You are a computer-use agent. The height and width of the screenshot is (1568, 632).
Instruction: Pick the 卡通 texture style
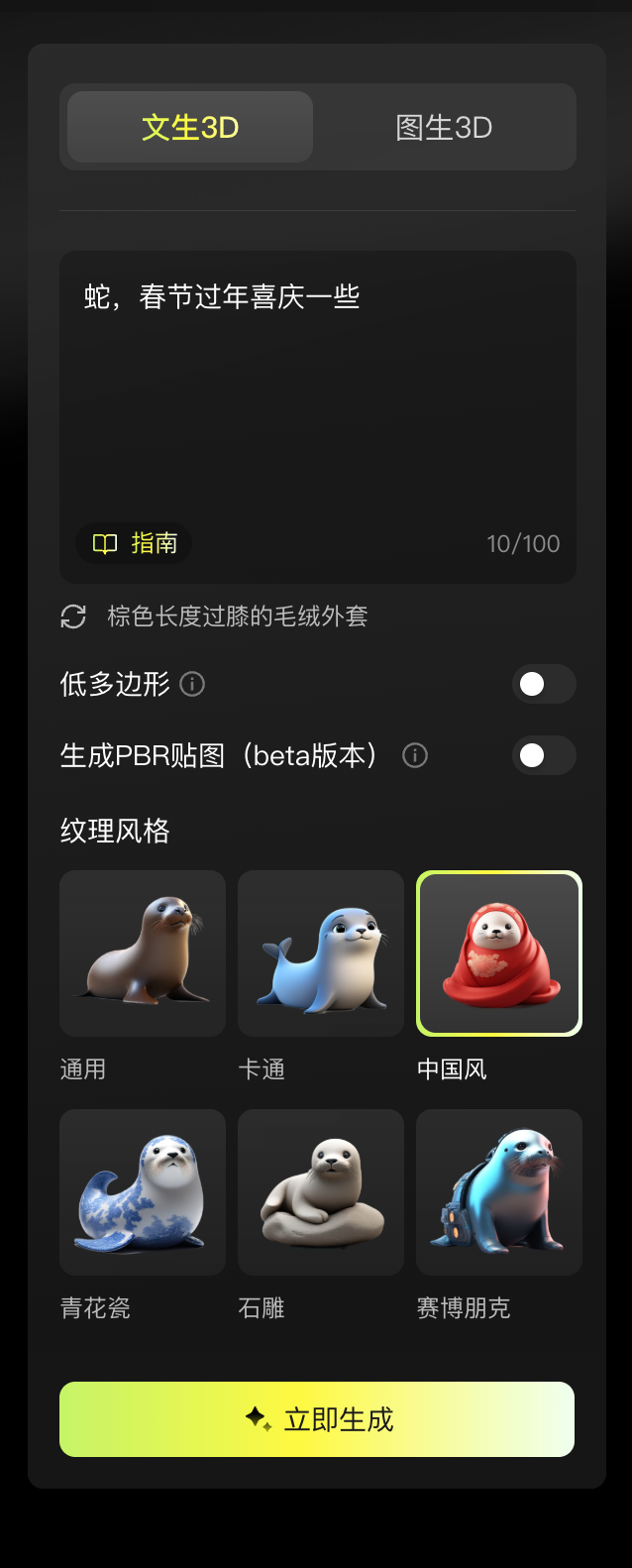pyautogui.click(x=321, y=953)
